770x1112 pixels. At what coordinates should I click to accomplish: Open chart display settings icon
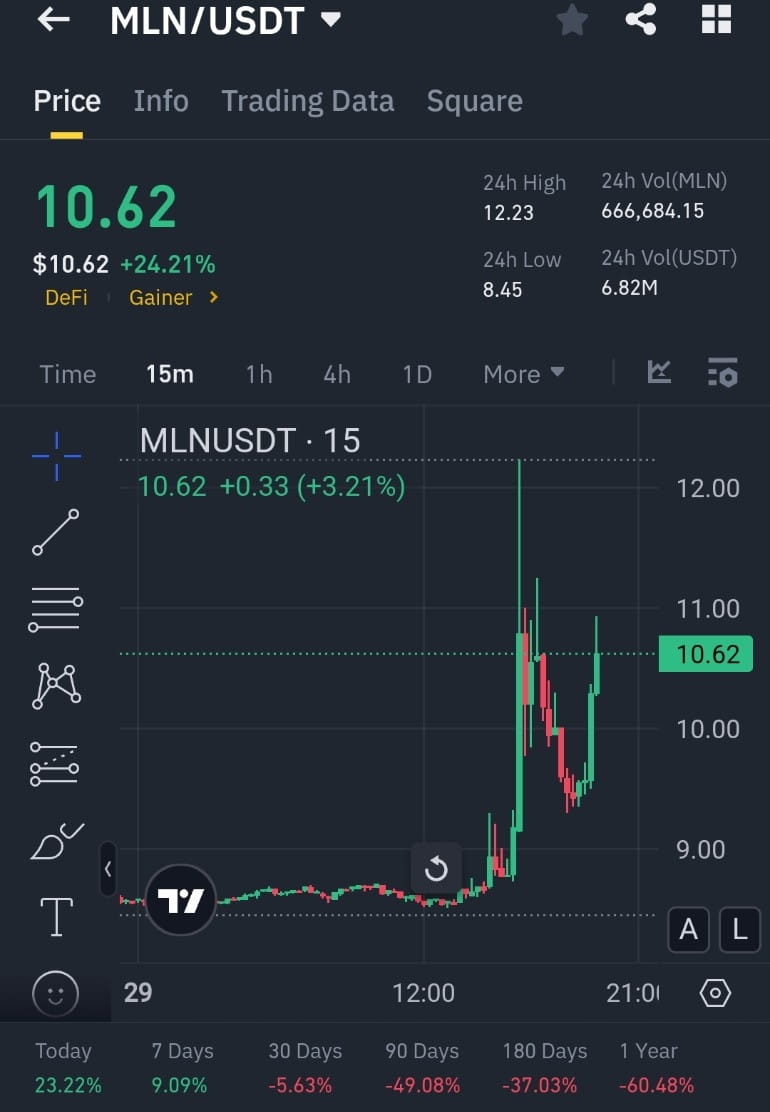click(722, 372)
